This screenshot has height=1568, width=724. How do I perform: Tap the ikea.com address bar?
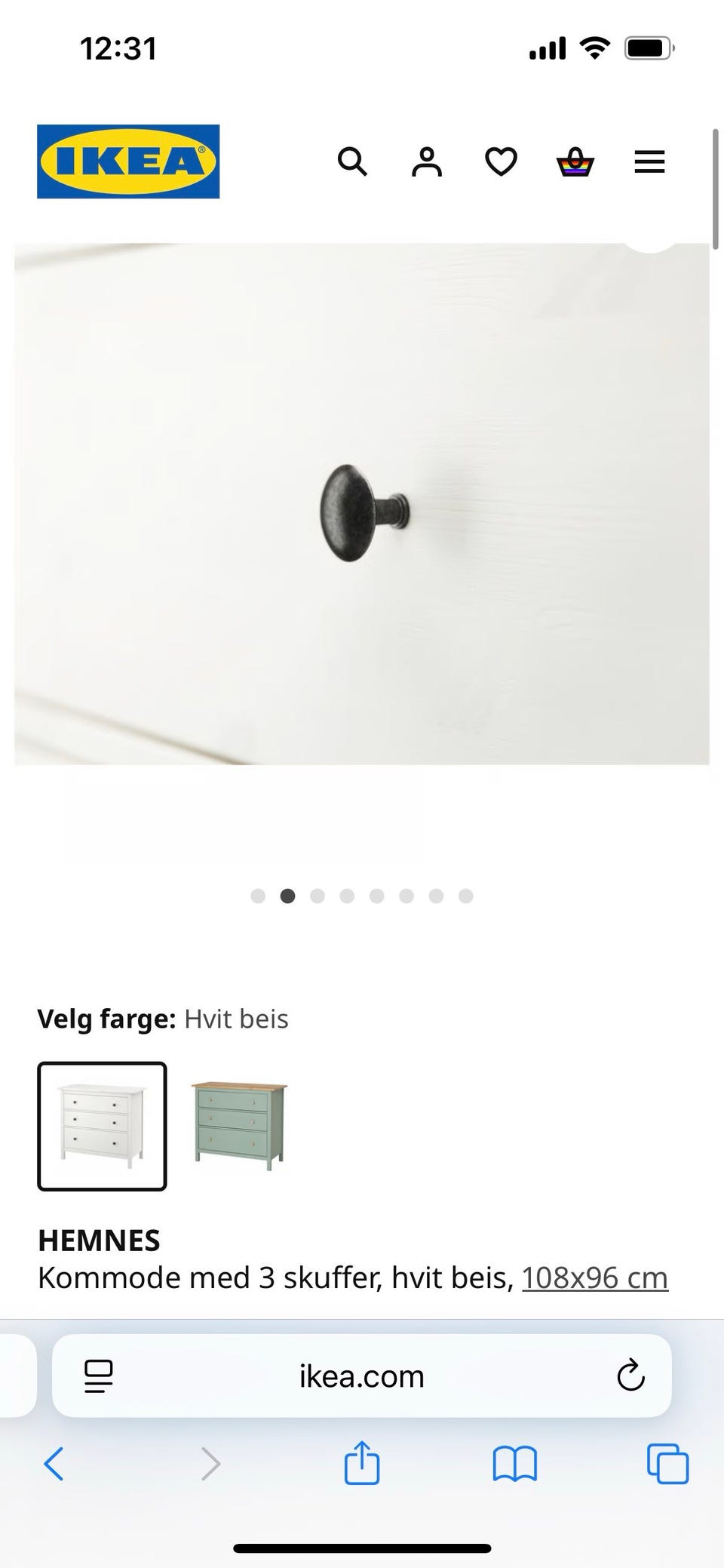coord(360,1375)
